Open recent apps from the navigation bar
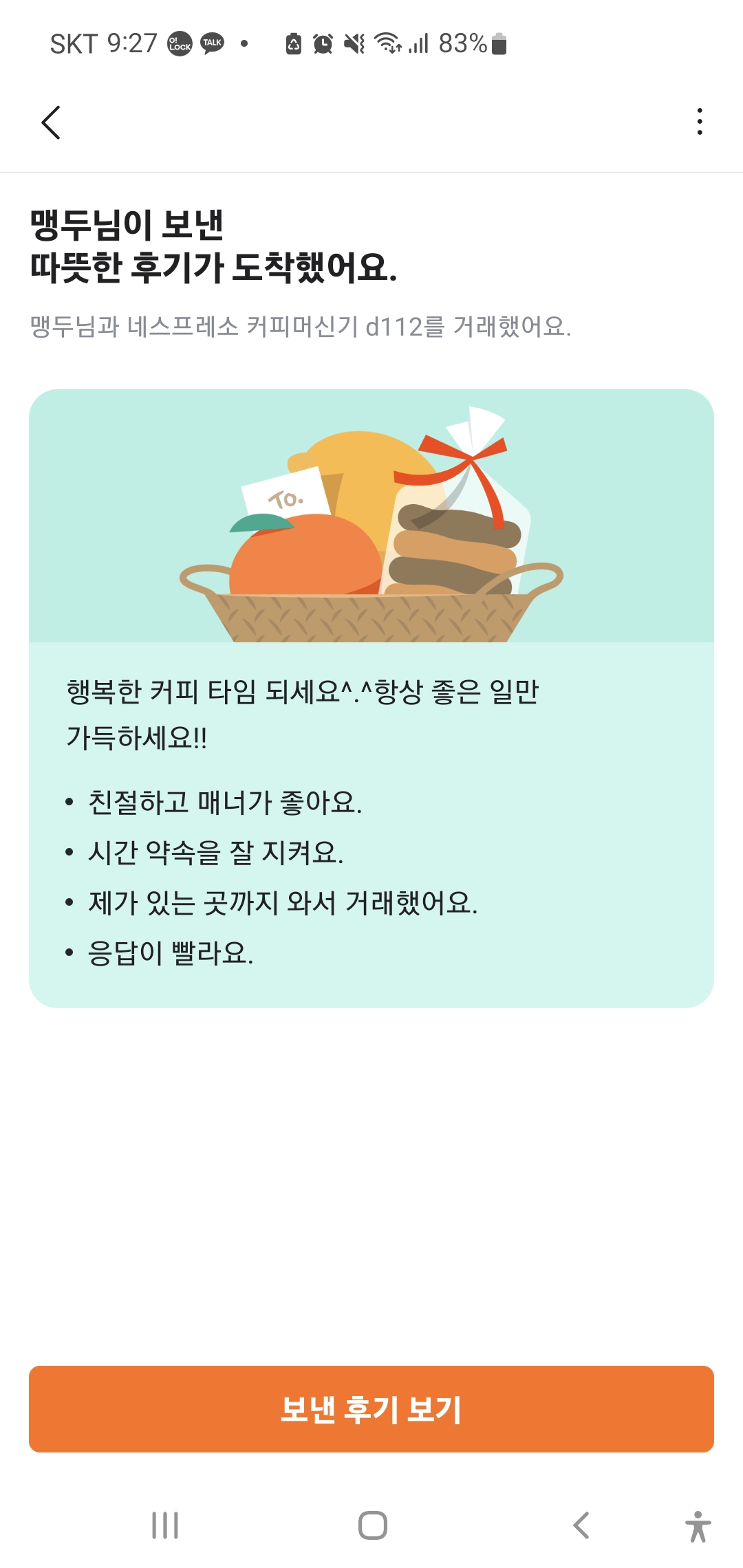Screen dimensions: 743x1568 [165, 1525]
